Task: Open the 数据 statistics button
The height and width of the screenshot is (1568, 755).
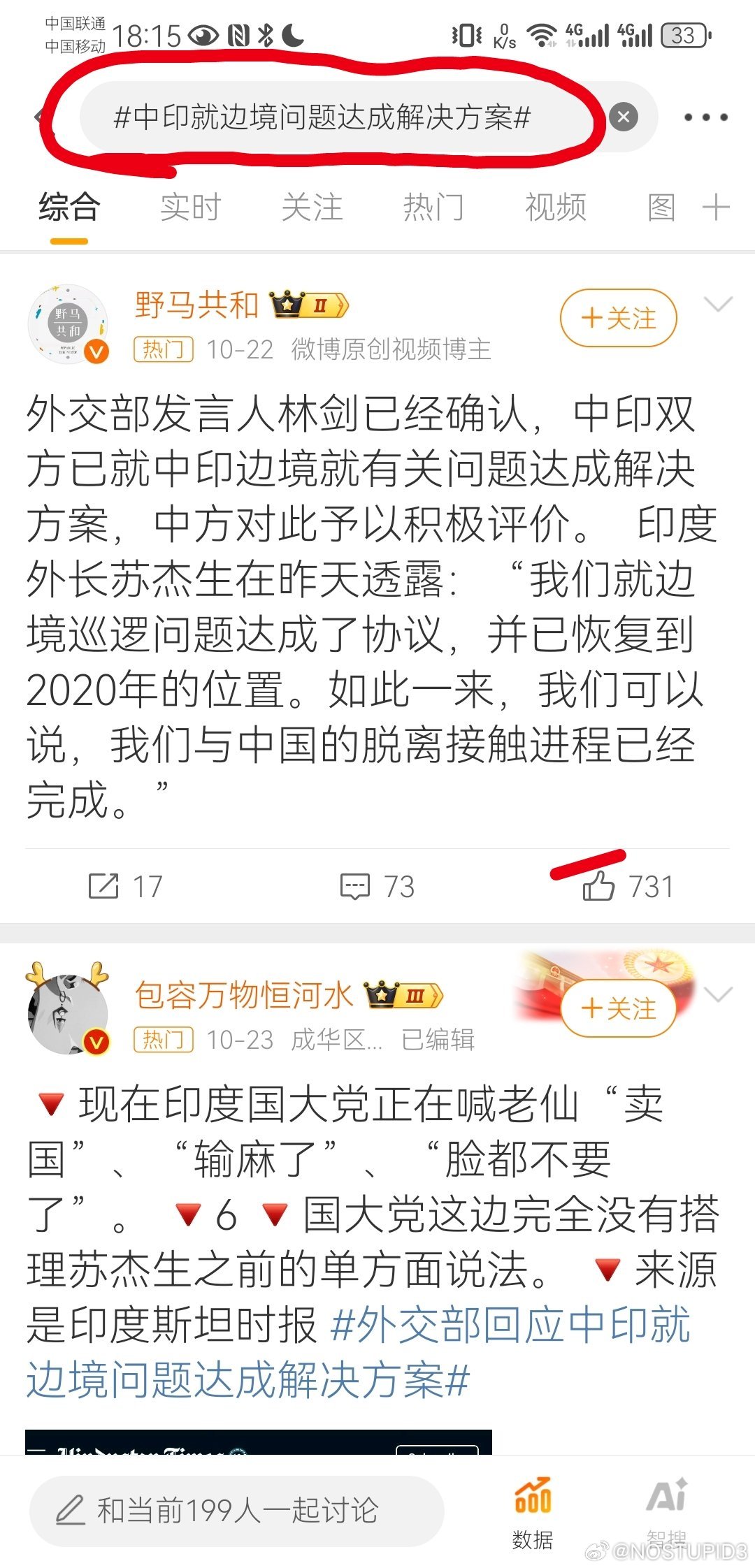Action: click(x=533, y=1511)
